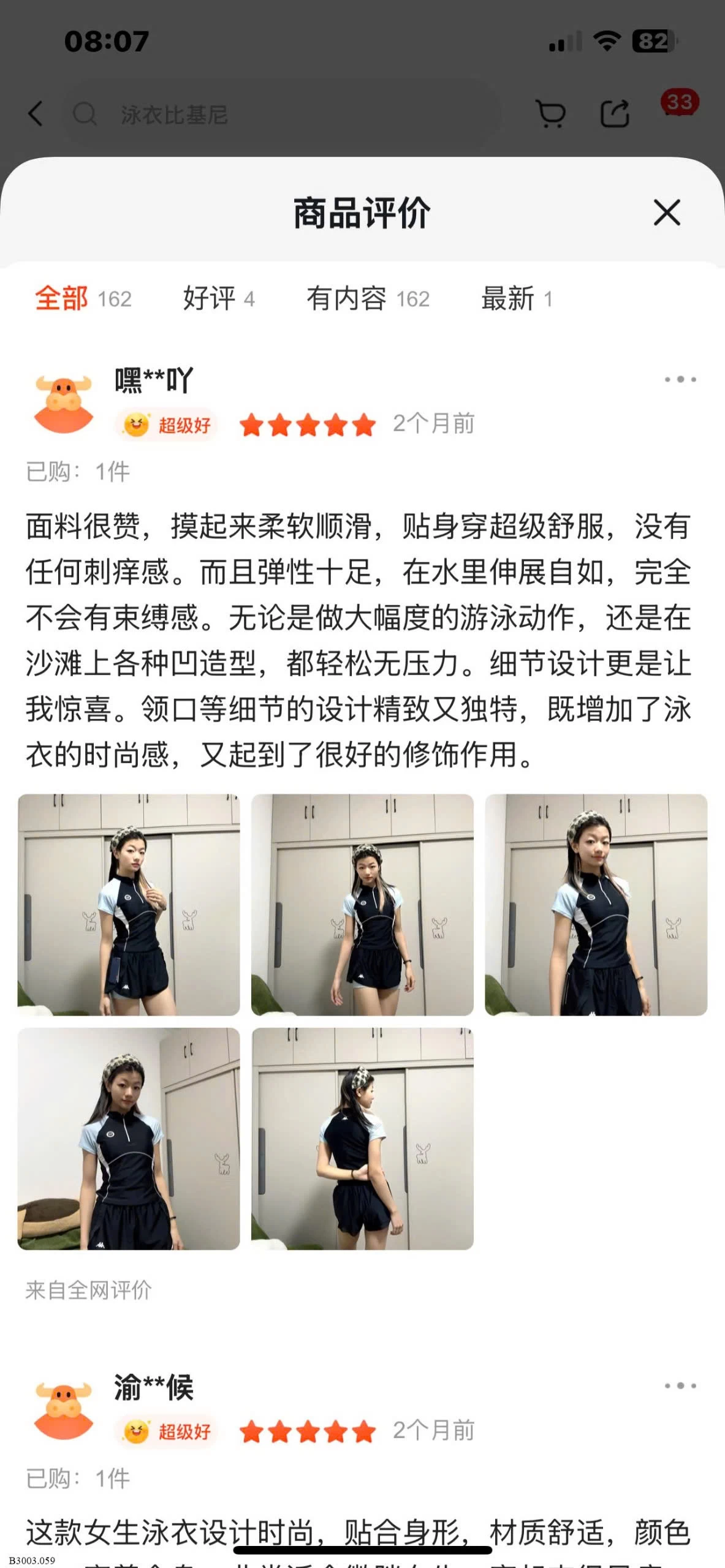Open the more menu with 33 badge
Viewport: 725px width, 1568px height.
tap(679, 109)
